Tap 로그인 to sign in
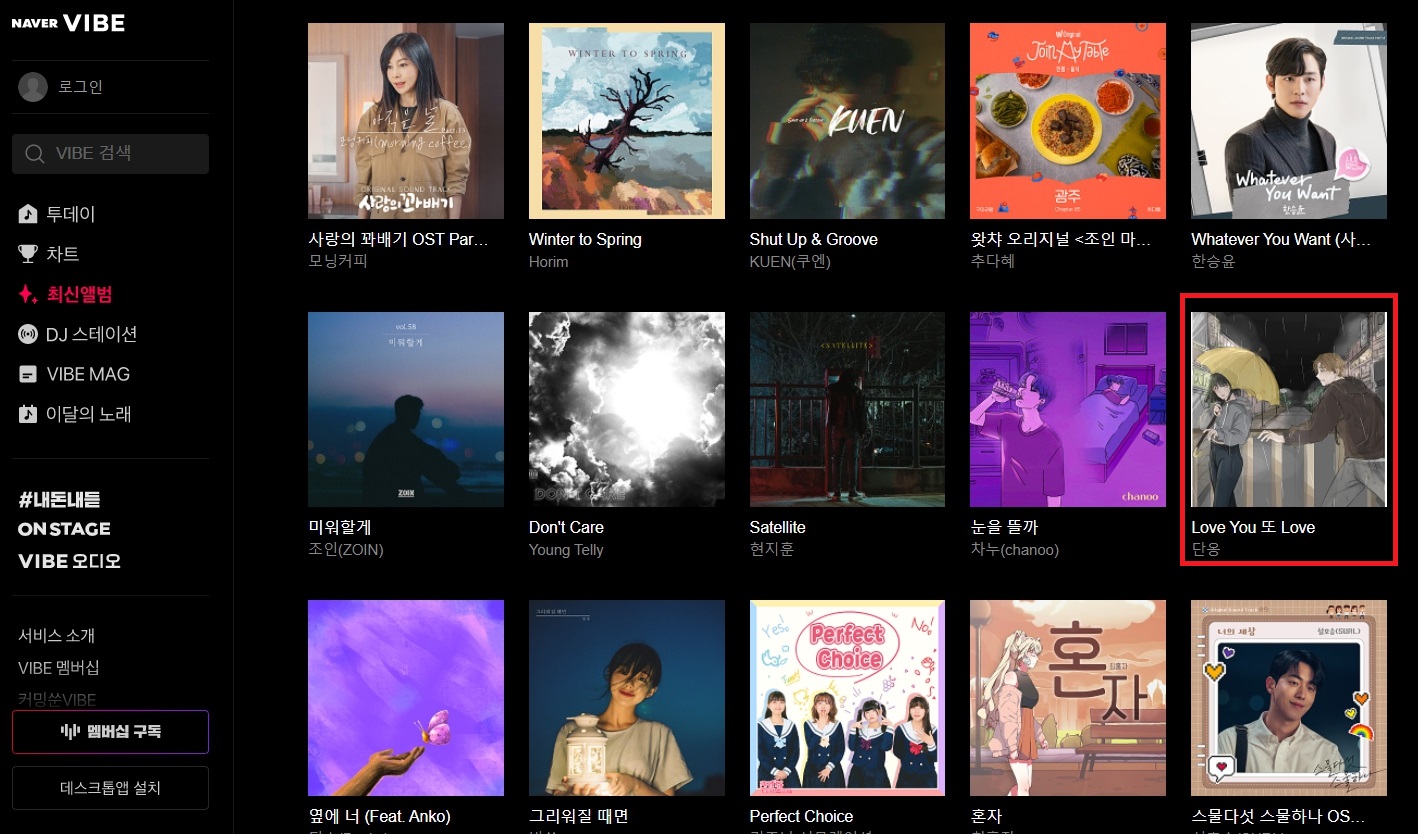This screenshot has width=1418, height=834. click(x=80, y=87)
